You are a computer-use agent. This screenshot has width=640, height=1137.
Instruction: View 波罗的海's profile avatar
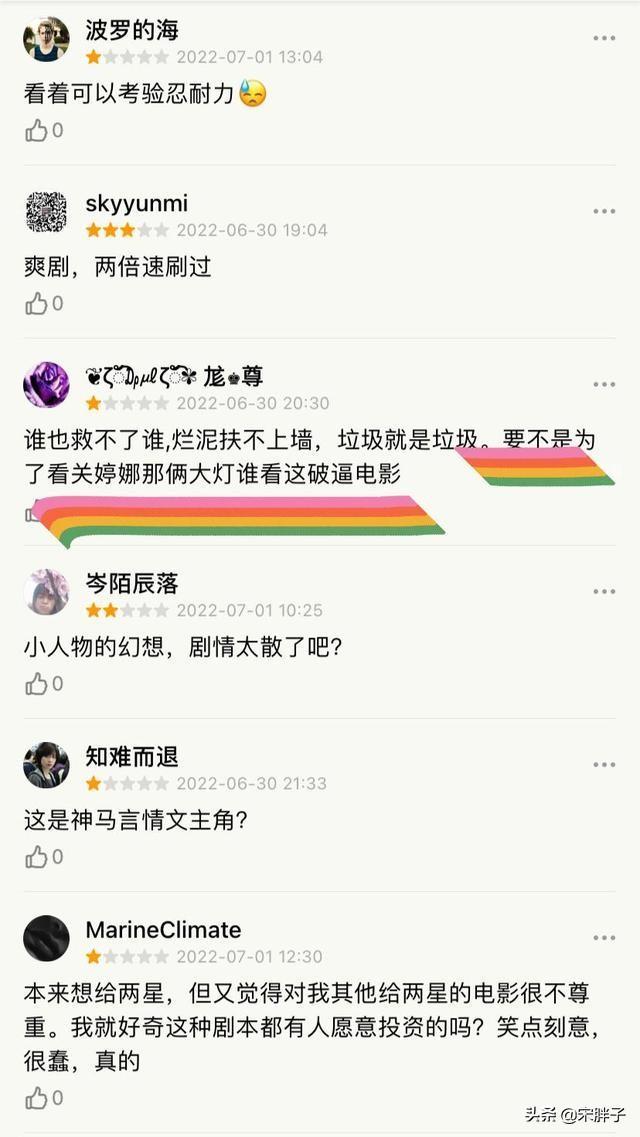(x=46, y=39)
